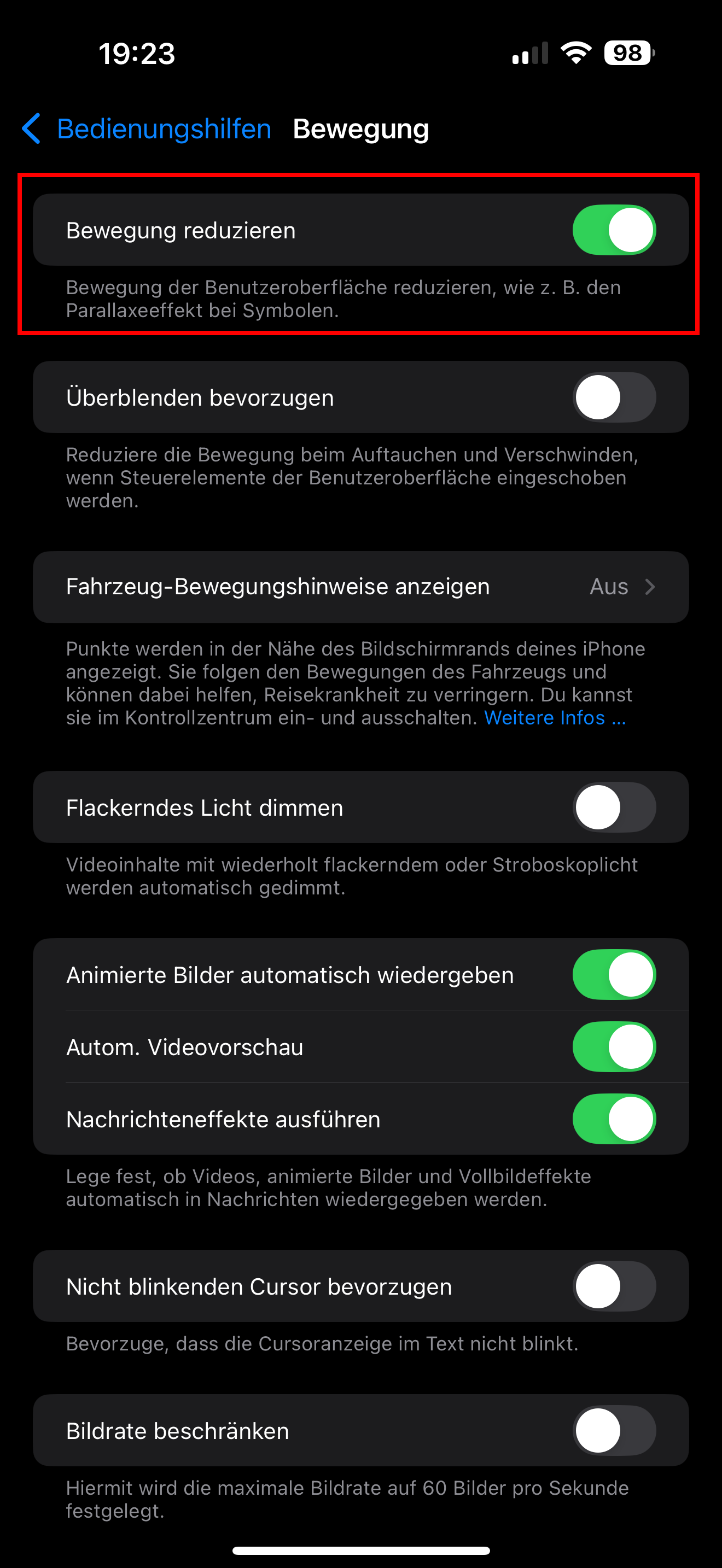Disable Animierte Bilder automatisch wiedergeben
This screenshot has height=1568, width=722.
(614, 974)
